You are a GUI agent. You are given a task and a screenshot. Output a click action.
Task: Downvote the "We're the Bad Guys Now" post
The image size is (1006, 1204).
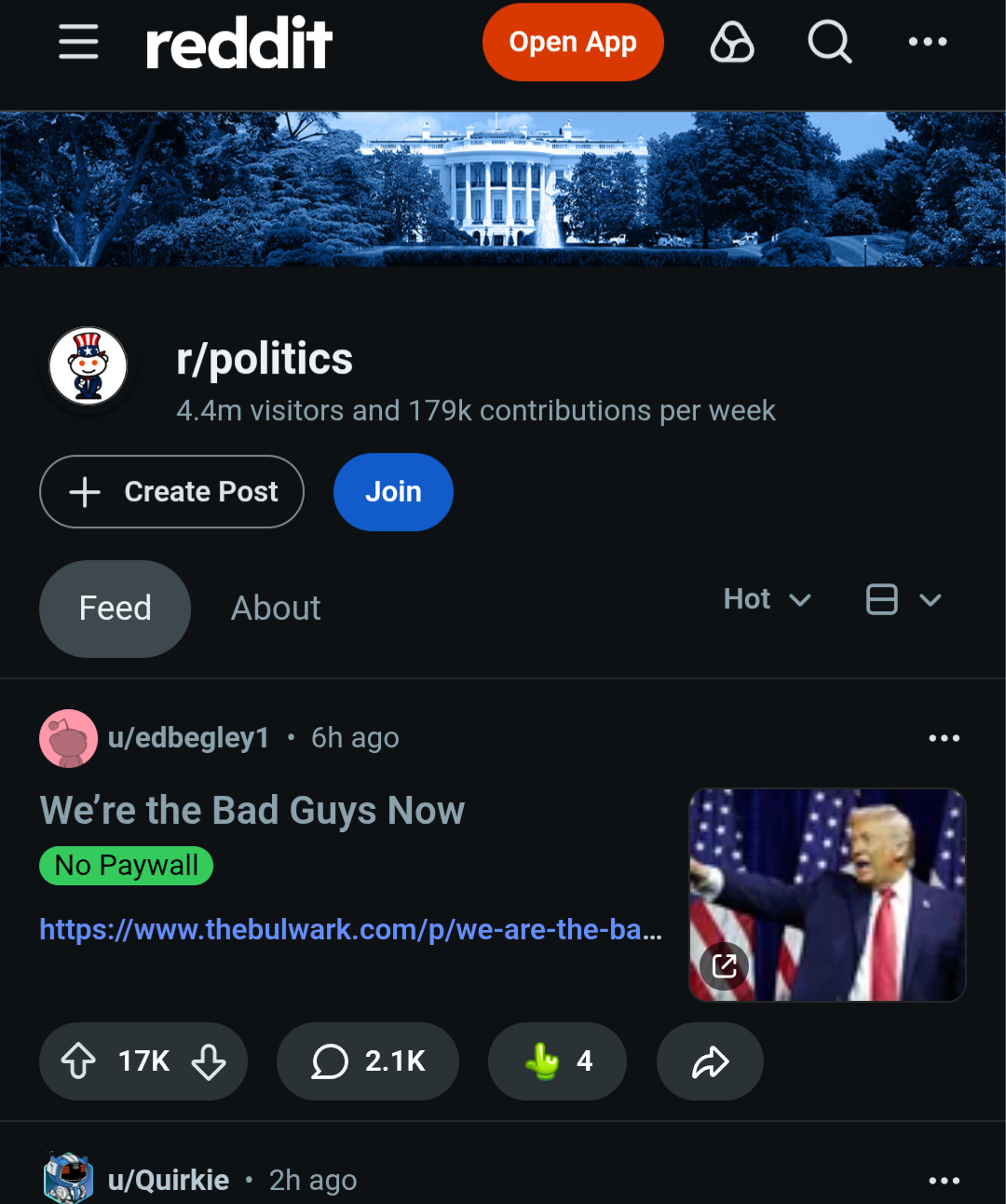point(209,1061)
